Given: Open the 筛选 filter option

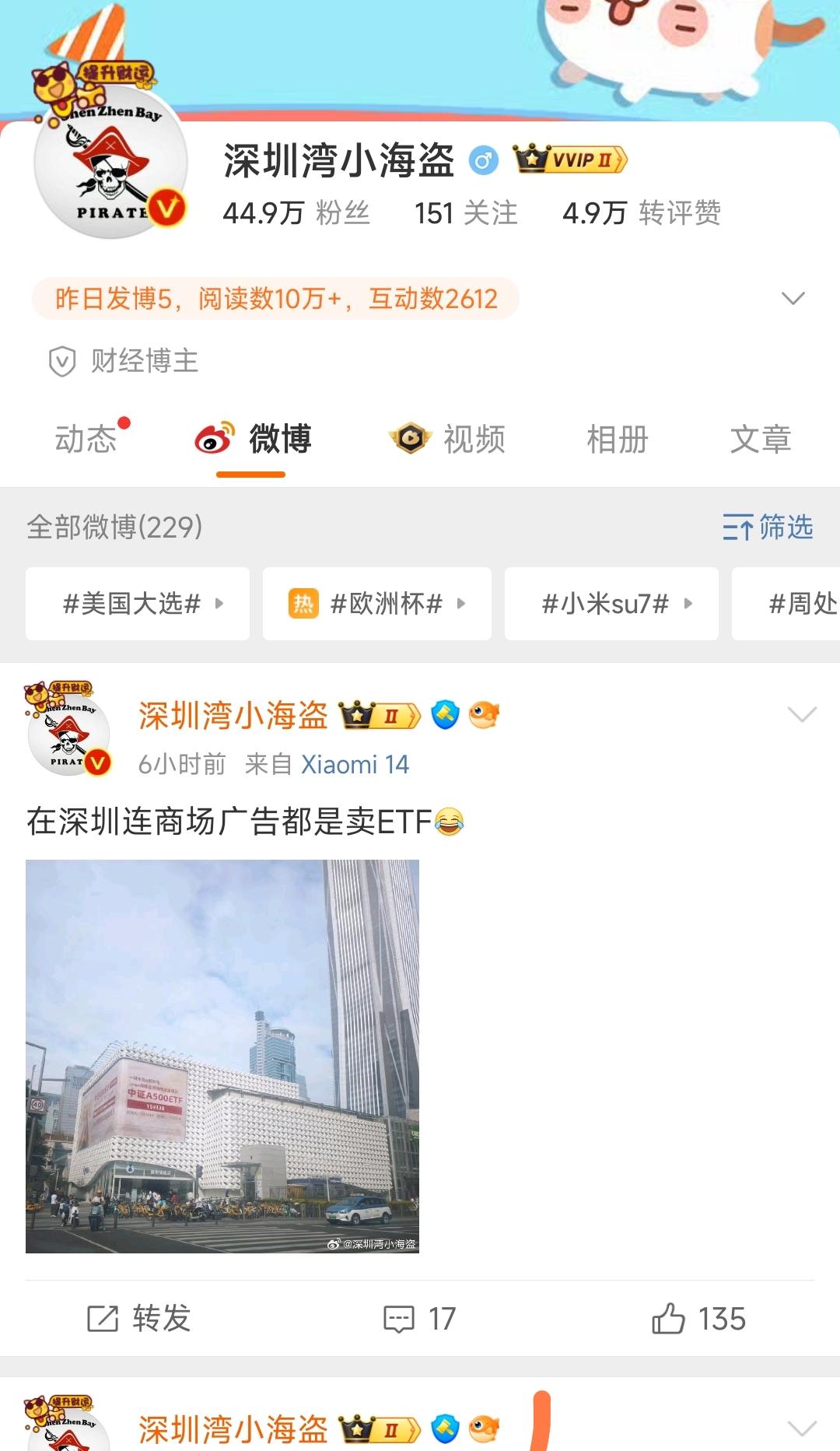Looking at the screenshot, I should [x=768, y=527].
